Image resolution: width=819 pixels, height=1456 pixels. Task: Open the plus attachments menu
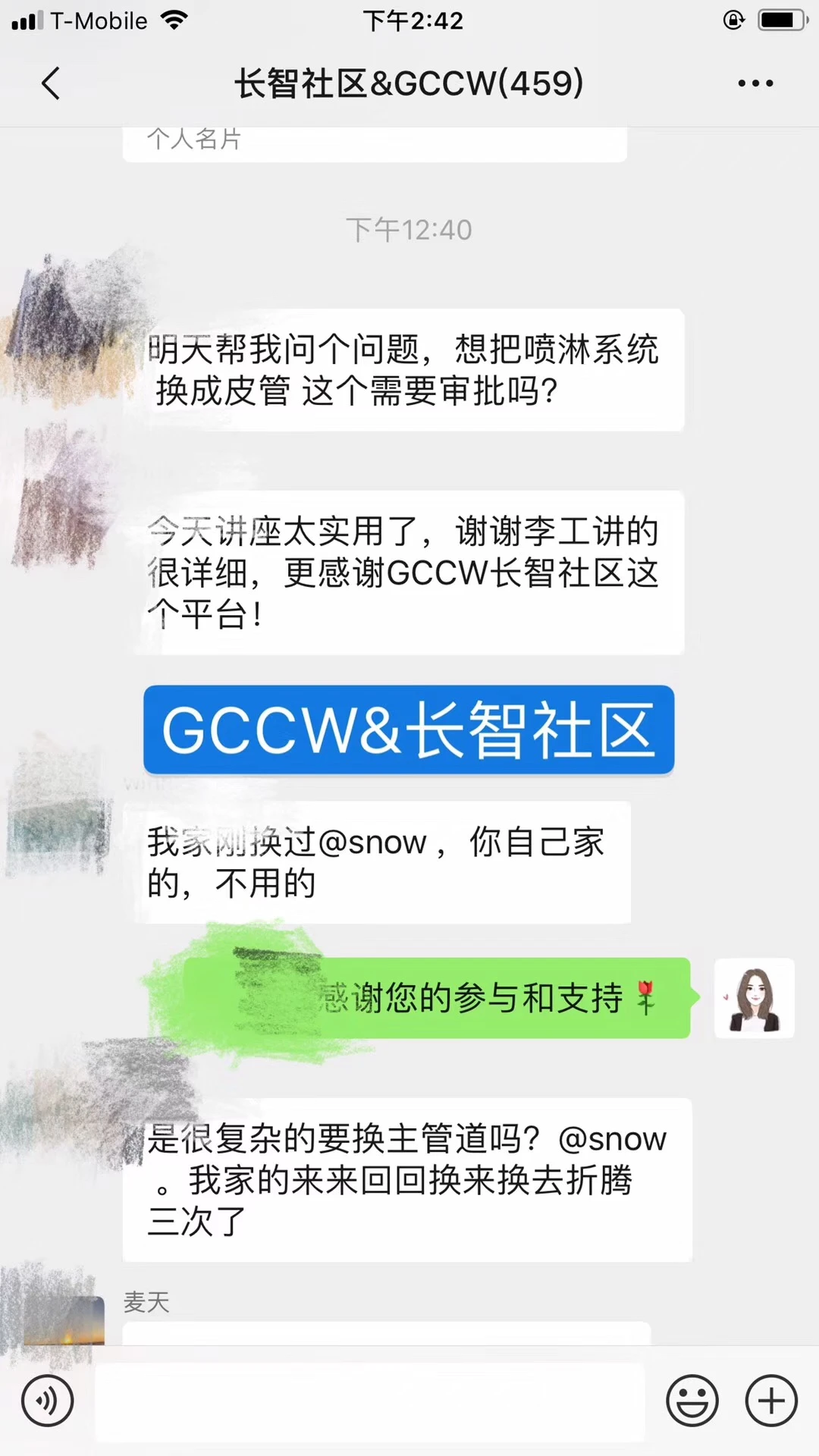771,1401
